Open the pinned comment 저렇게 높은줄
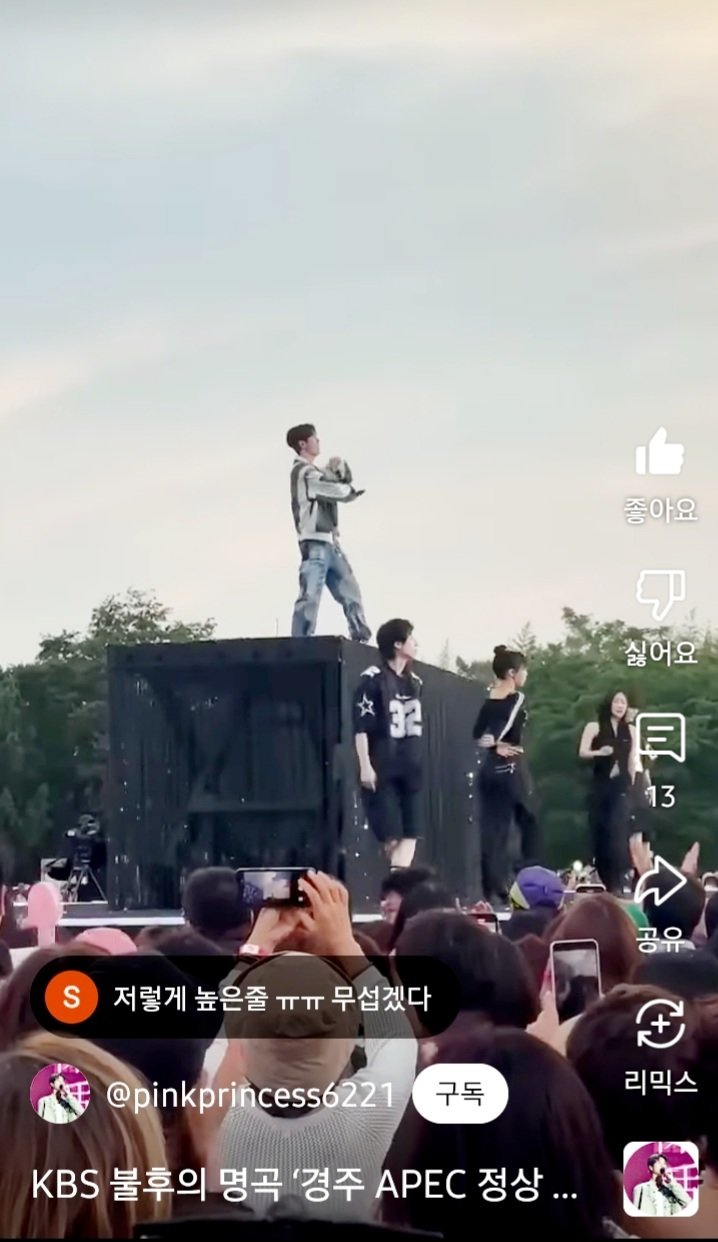Image resolution: width=718 pixels, height=1242 pixels. point(245,997)
